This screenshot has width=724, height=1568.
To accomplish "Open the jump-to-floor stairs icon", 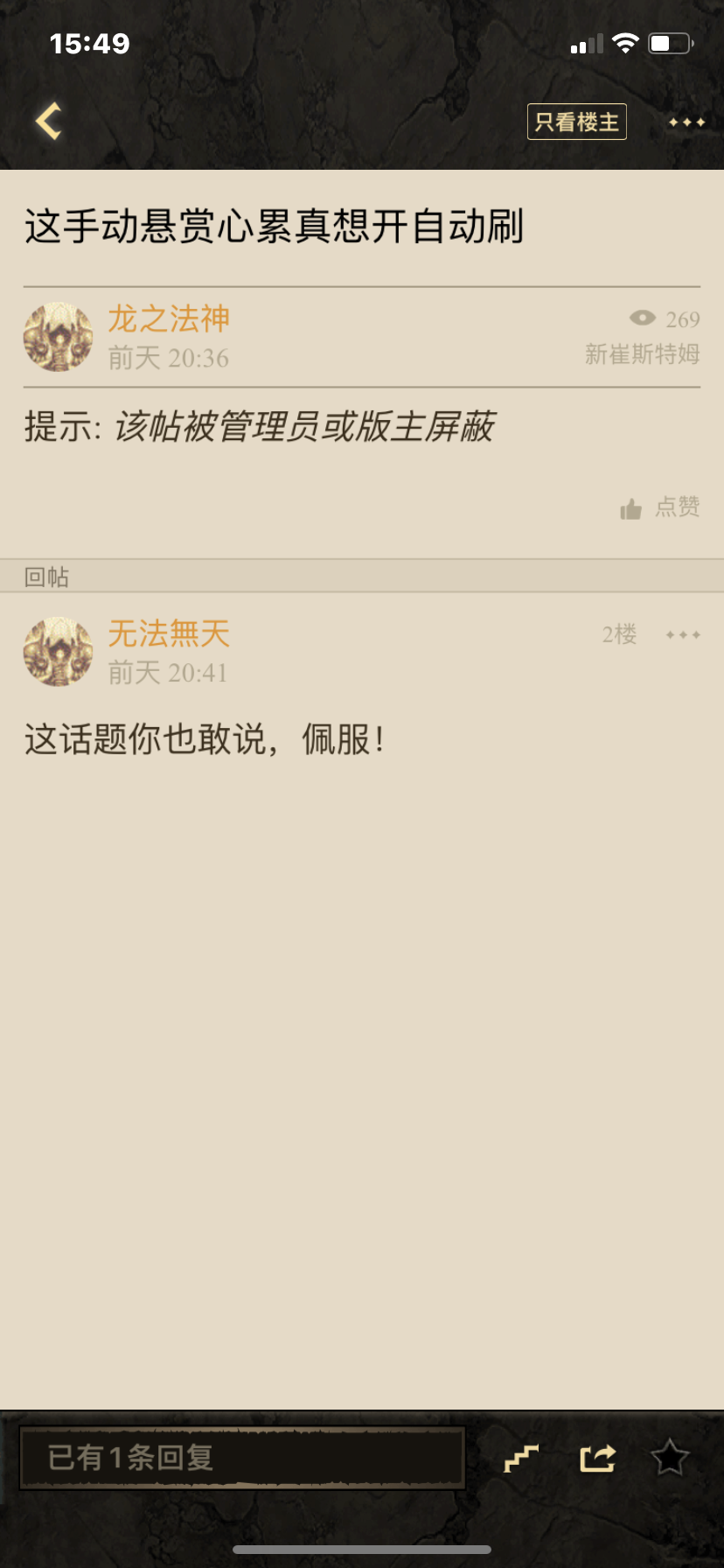I will (521, 1458).
